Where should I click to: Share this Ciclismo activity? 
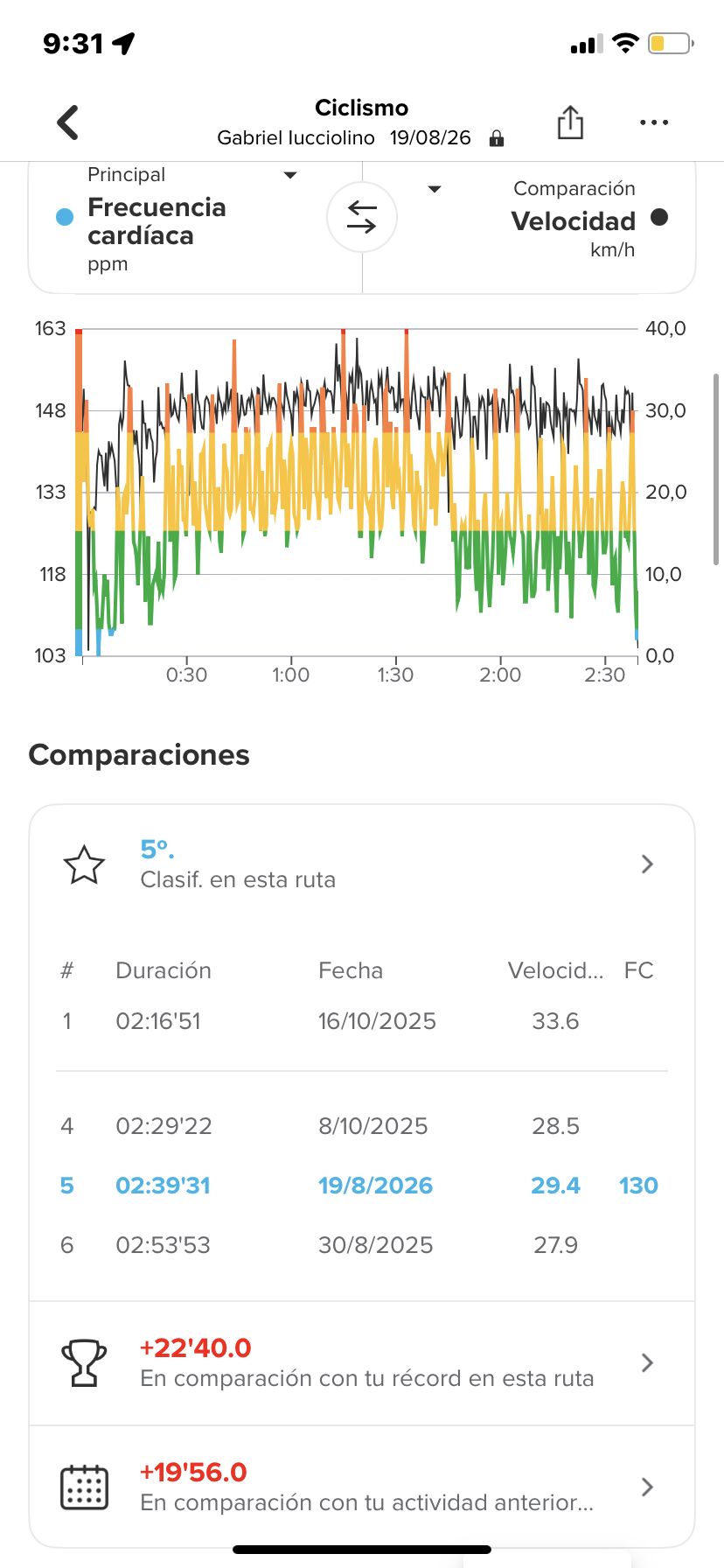(x=570, y=122)
